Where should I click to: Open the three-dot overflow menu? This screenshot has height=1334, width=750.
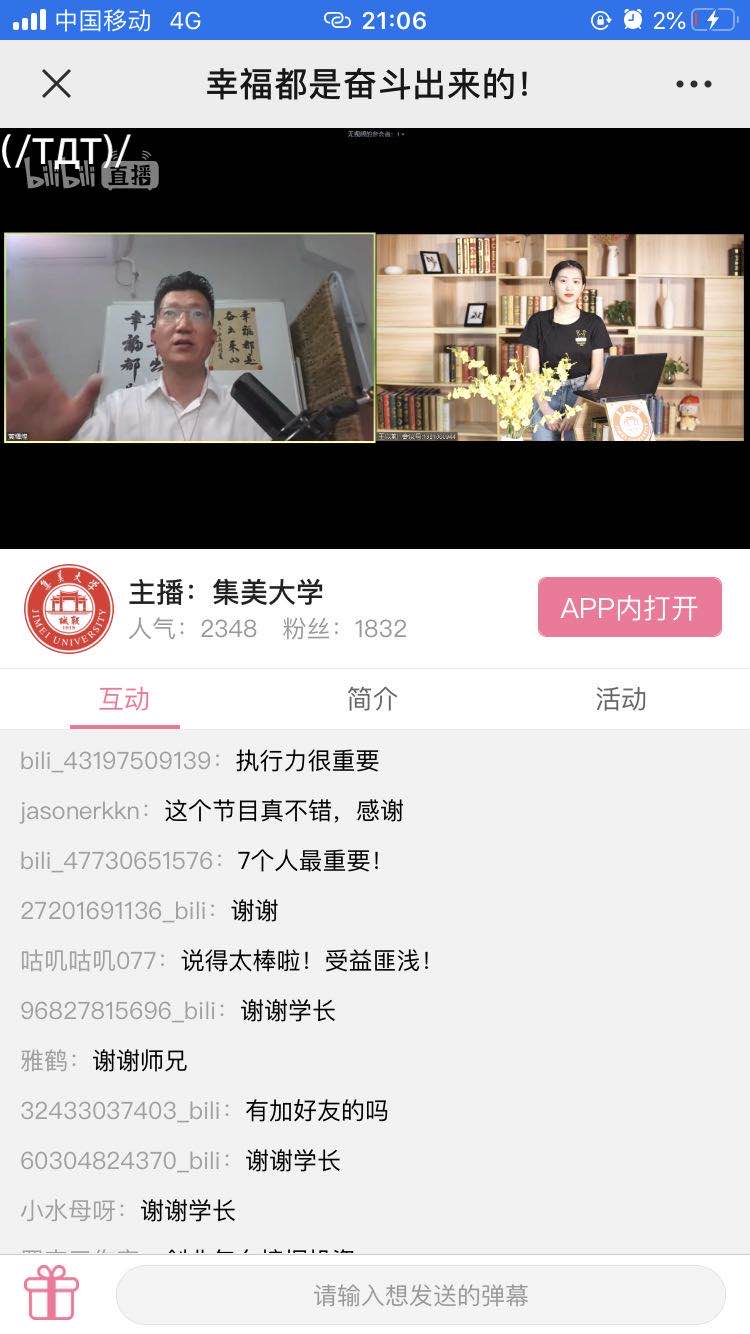693,84
